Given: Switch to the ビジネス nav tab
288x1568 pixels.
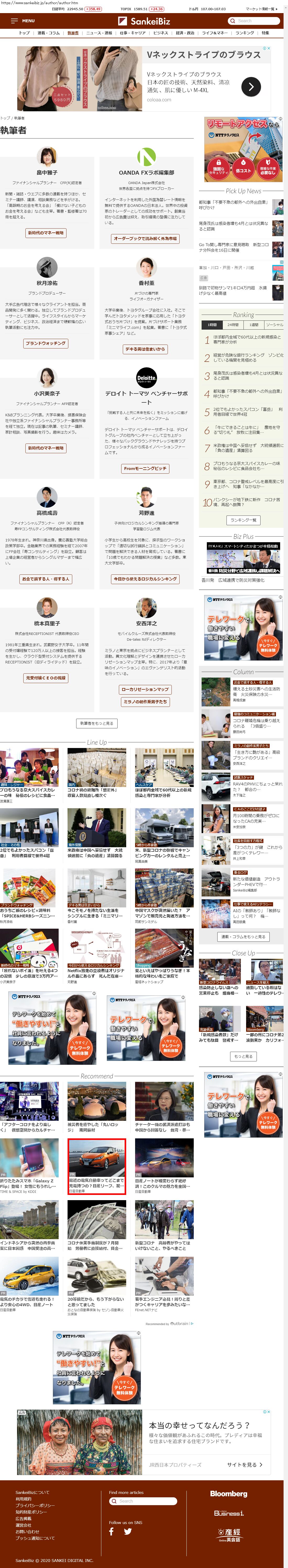Looking at the screenshot, I should click(160, 33).
